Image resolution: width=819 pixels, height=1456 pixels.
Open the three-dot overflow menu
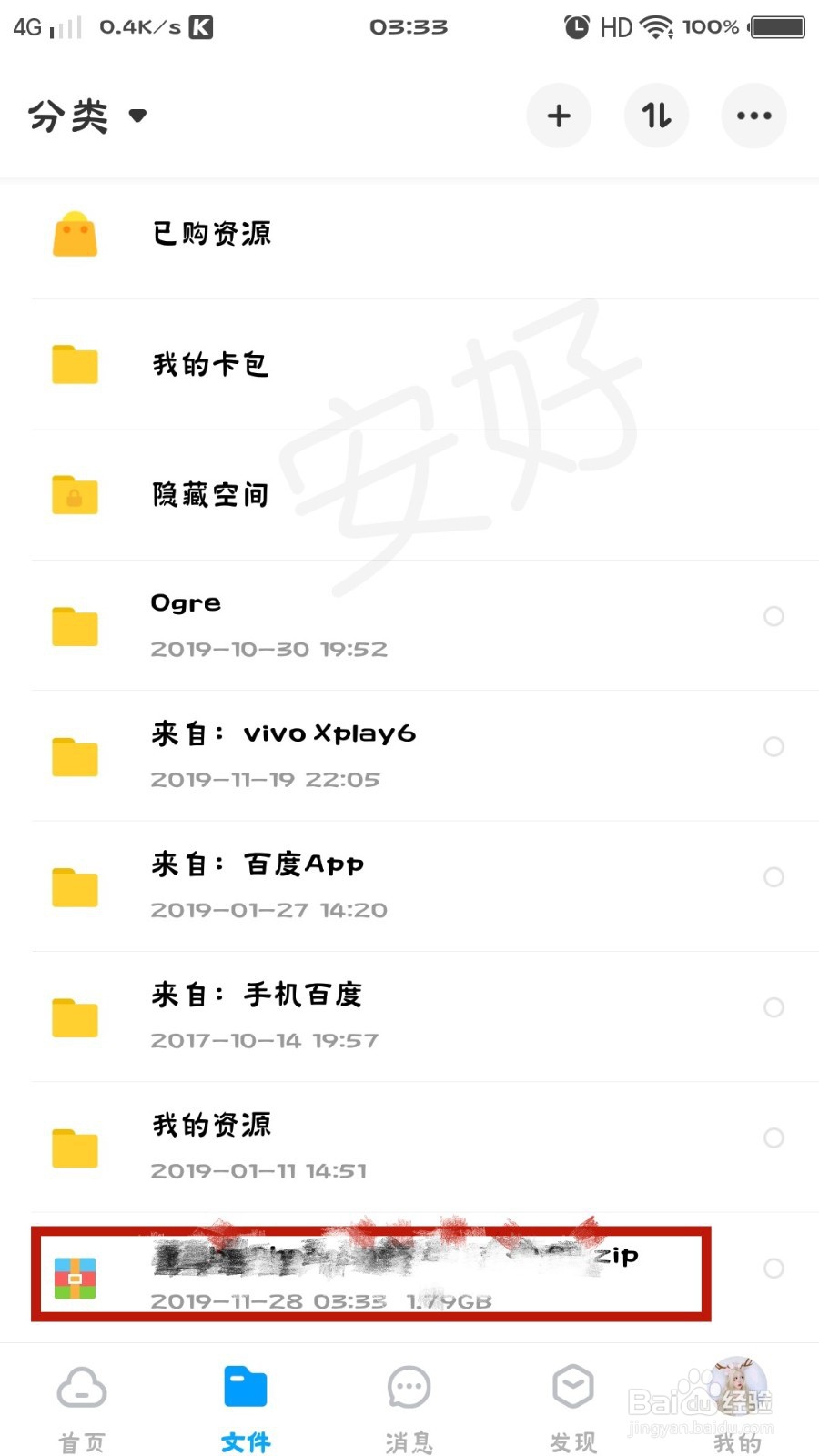click(x=753, y=116)
